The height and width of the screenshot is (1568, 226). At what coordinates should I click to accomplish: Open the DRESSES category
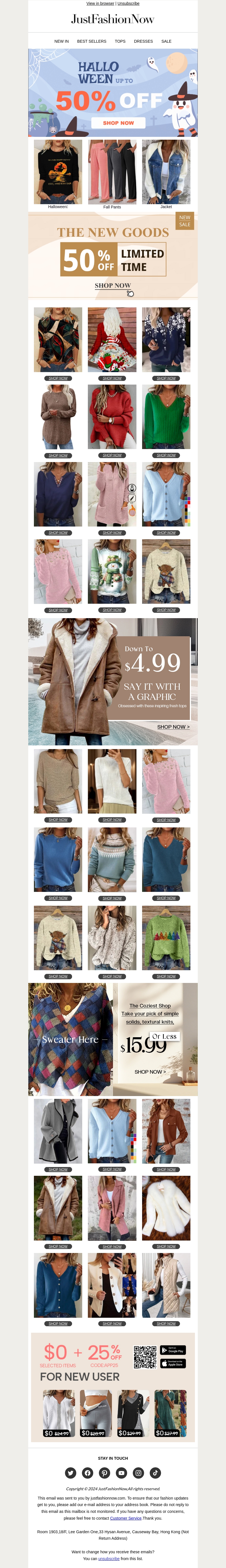pyautogui.click(x=144, y=41)
